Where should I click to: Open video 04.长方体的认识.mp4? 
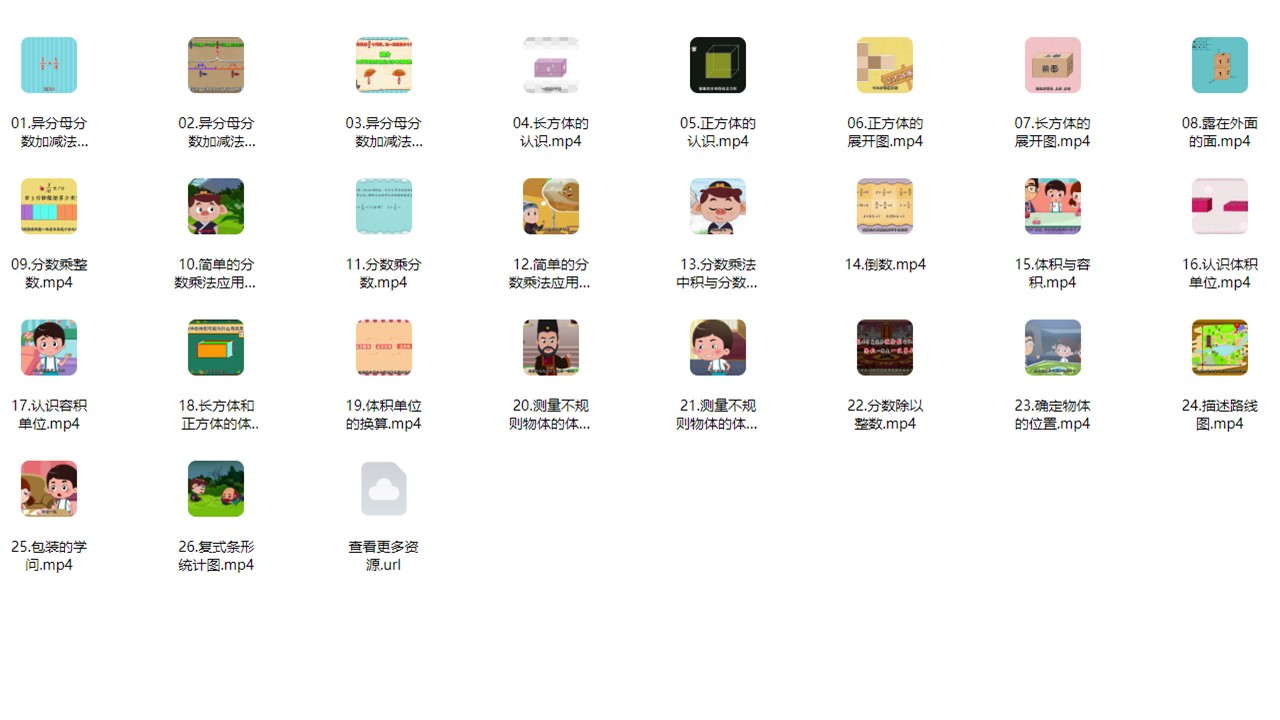[x=551, y=66]
